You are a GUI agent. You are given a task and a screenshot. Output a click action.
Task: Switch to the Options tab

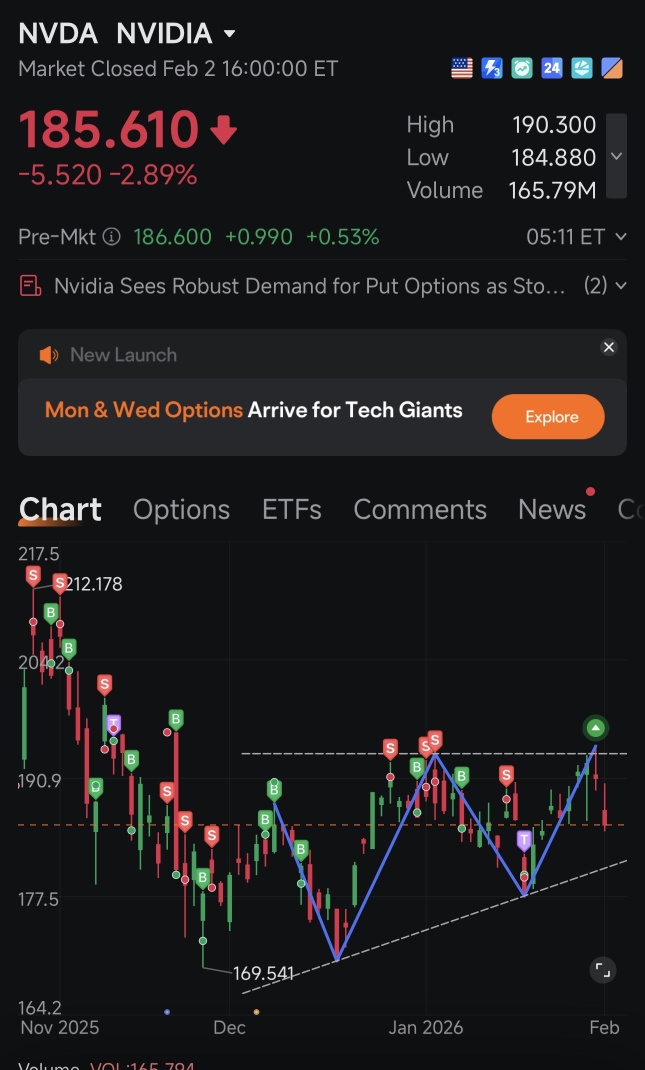(x=182, y=510)
